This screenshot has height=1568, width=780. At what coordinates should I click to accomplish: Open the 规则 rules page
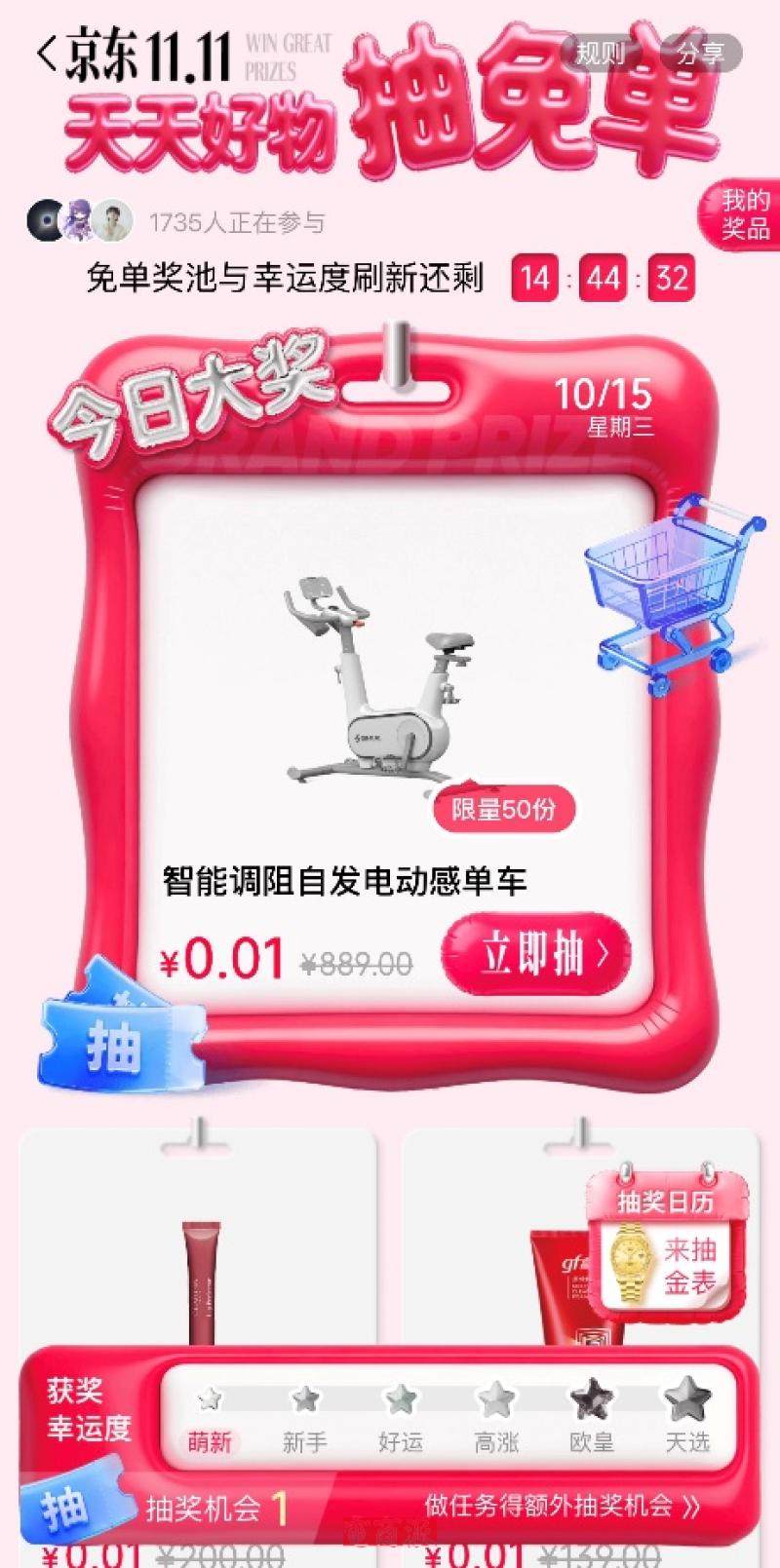coord(601,53)
